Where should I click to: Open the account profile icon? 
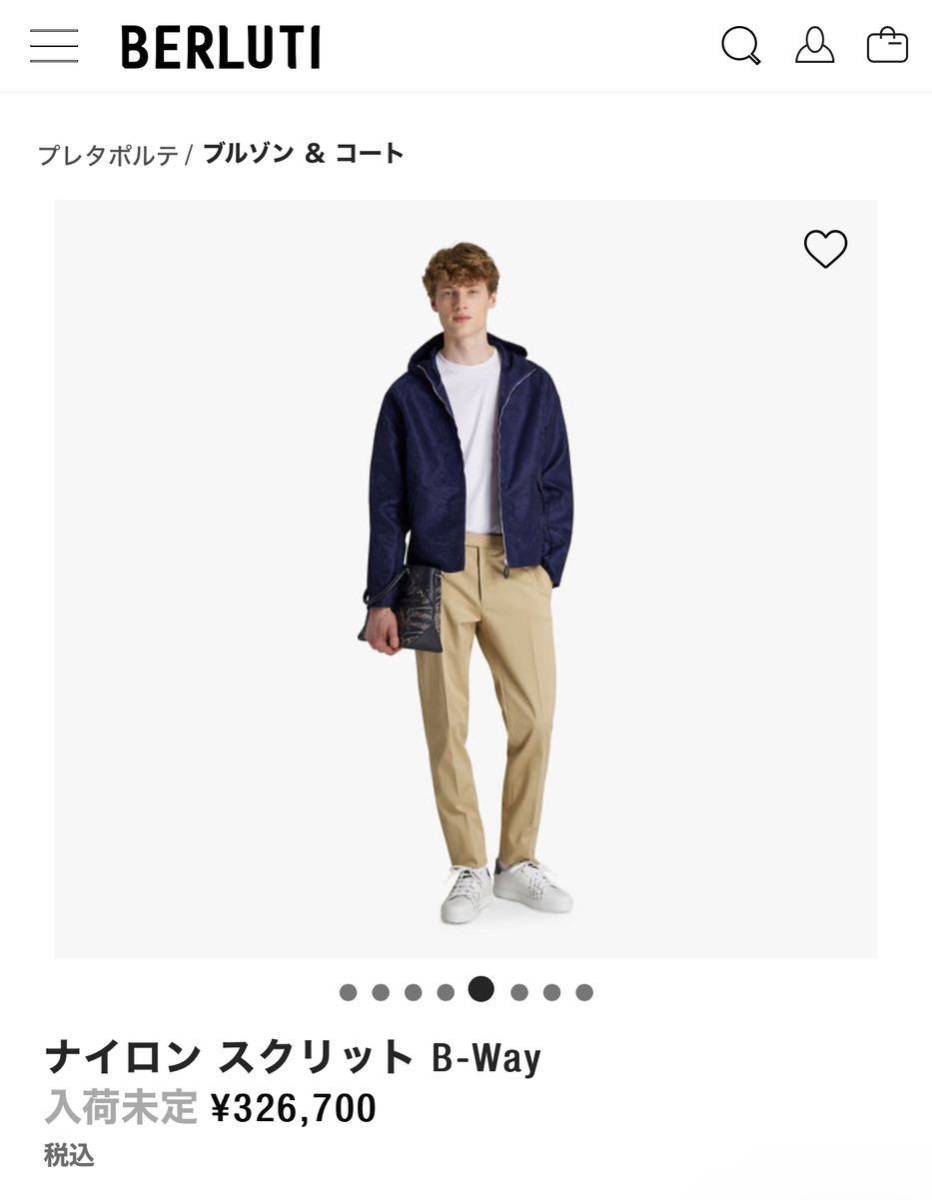pyautogui.click(x=814, y=46)
